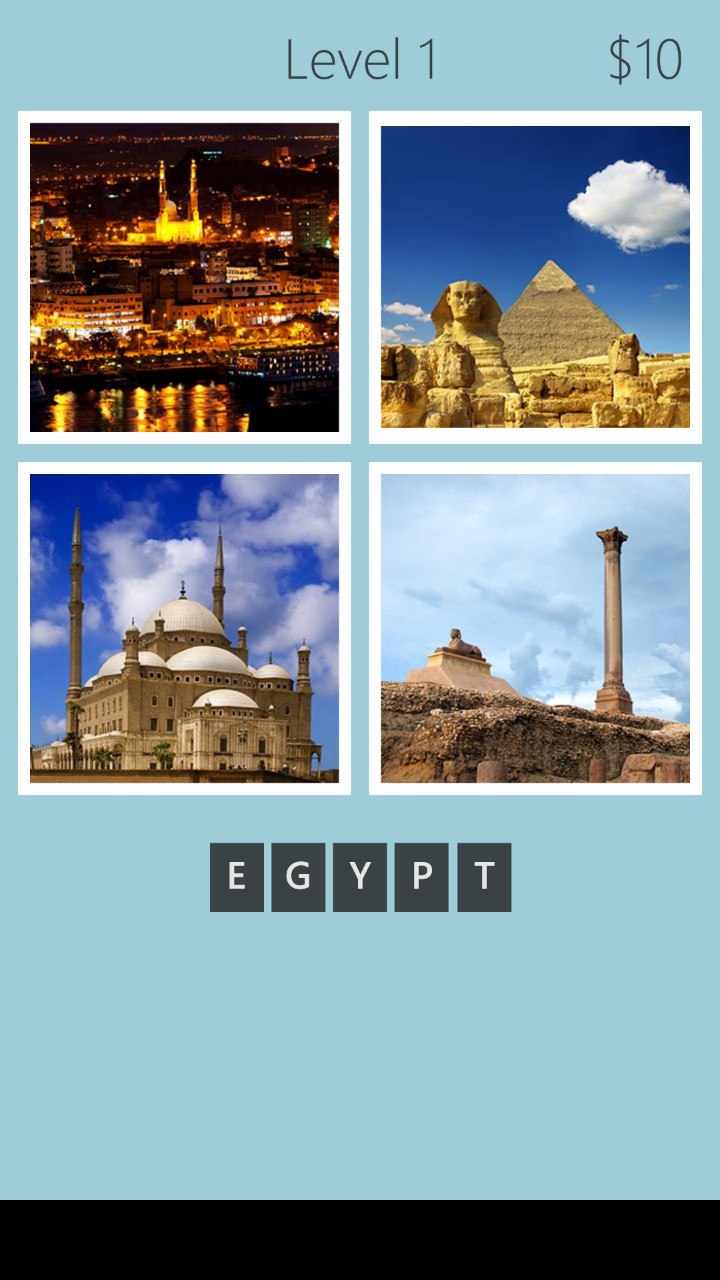This screenshot has height=1280, width=720.
Task: Tap the letter E answer tile
Action: (237, 877)
